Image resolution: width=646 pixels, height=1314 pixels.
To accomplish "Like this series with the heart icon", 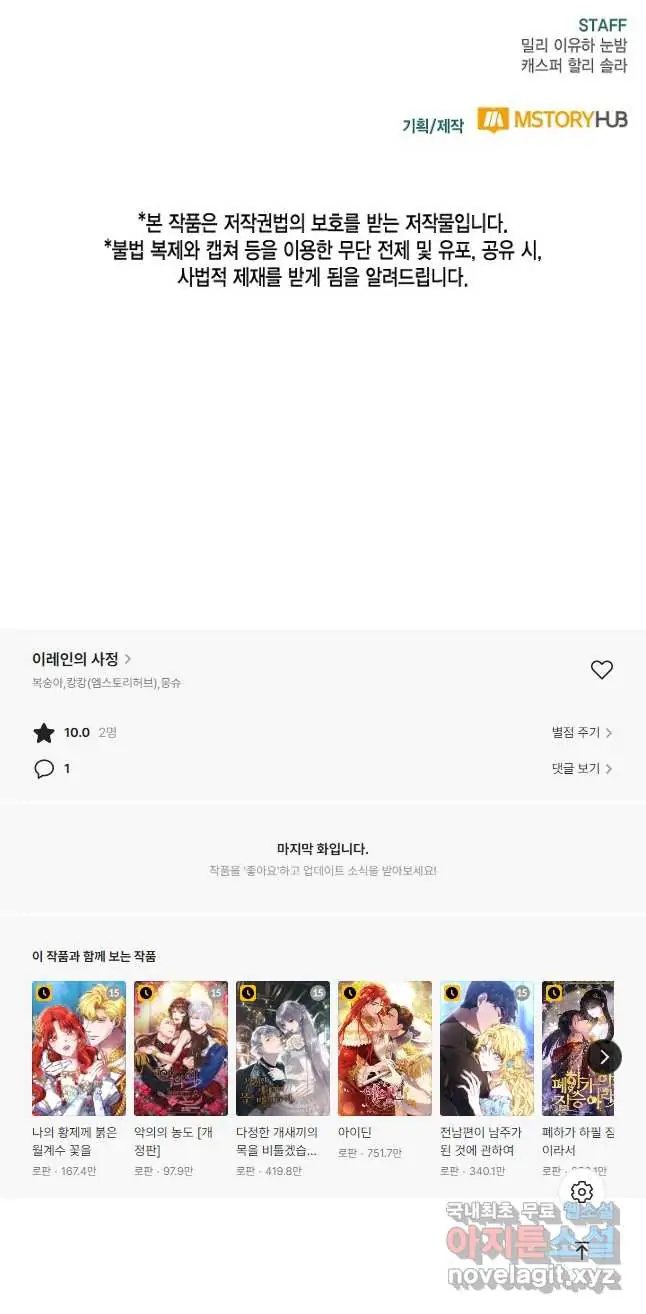I will point(601,670).
